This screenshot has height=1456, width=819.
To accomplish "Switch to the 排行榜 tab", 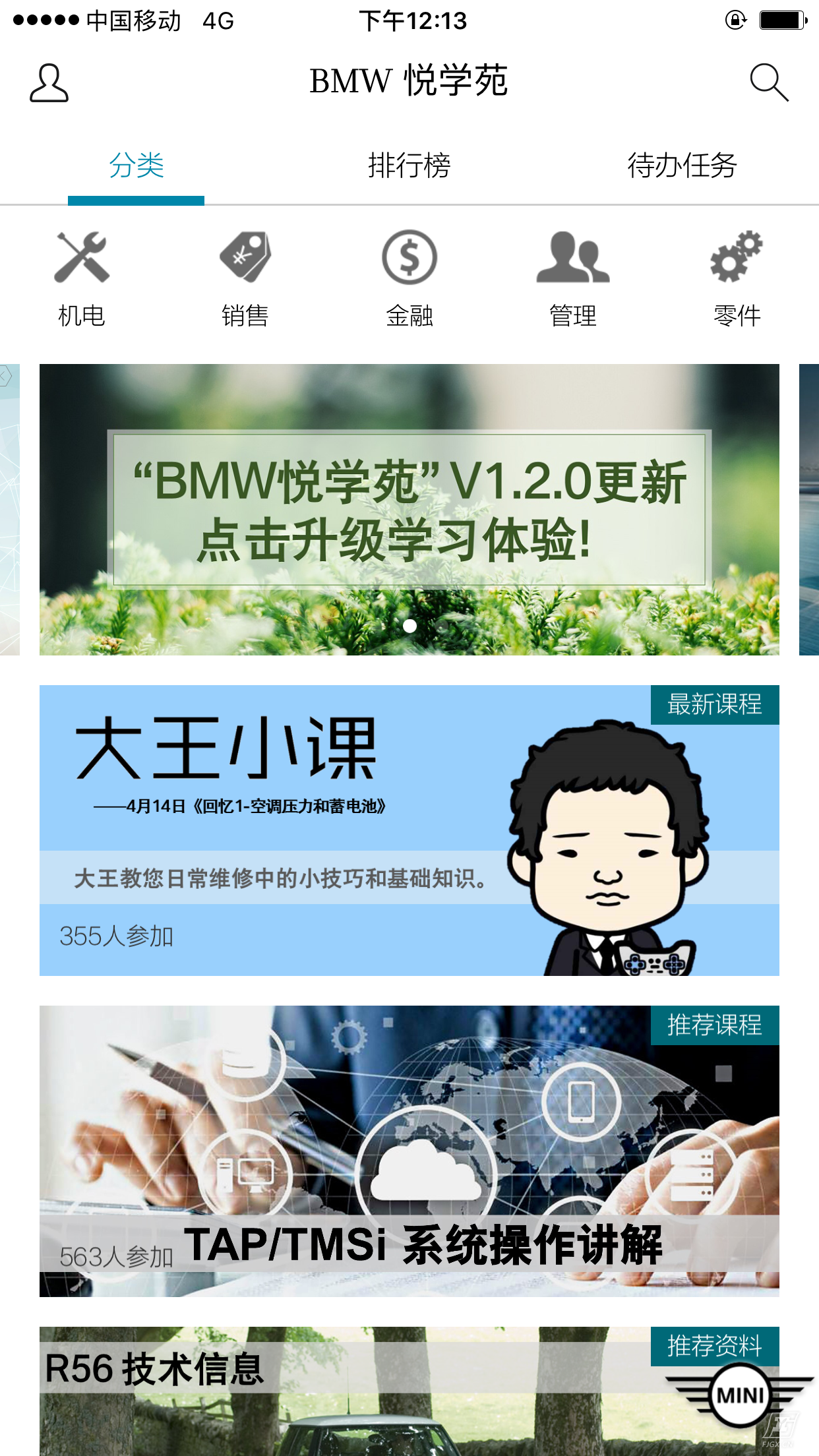I will [x=409, y=166].
